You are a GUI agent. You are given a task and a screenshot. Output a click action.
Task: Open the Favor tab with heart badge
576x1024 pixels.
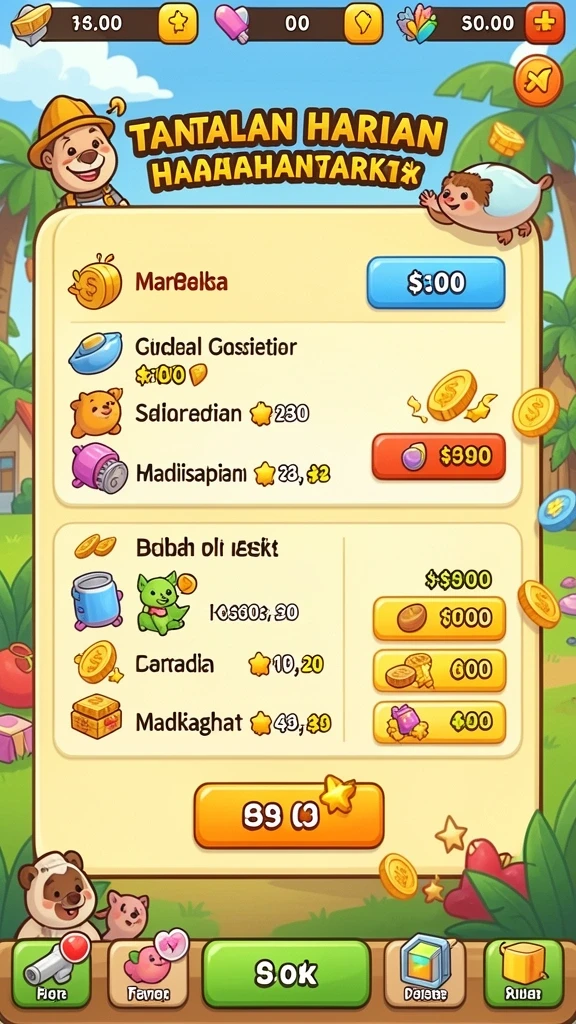(148, 973)
